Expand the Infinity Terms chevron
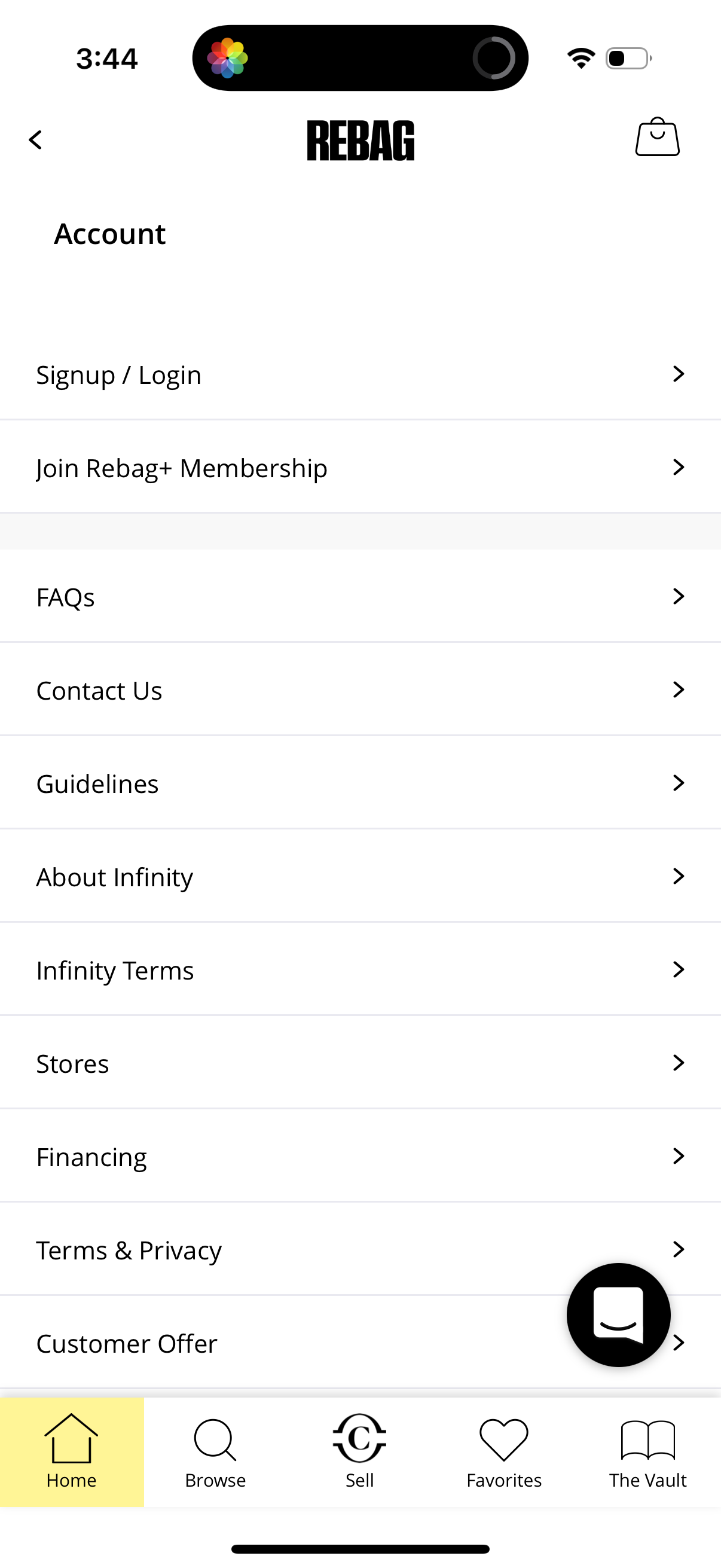This screenshot has height=1568, width=721. point(679,969)
